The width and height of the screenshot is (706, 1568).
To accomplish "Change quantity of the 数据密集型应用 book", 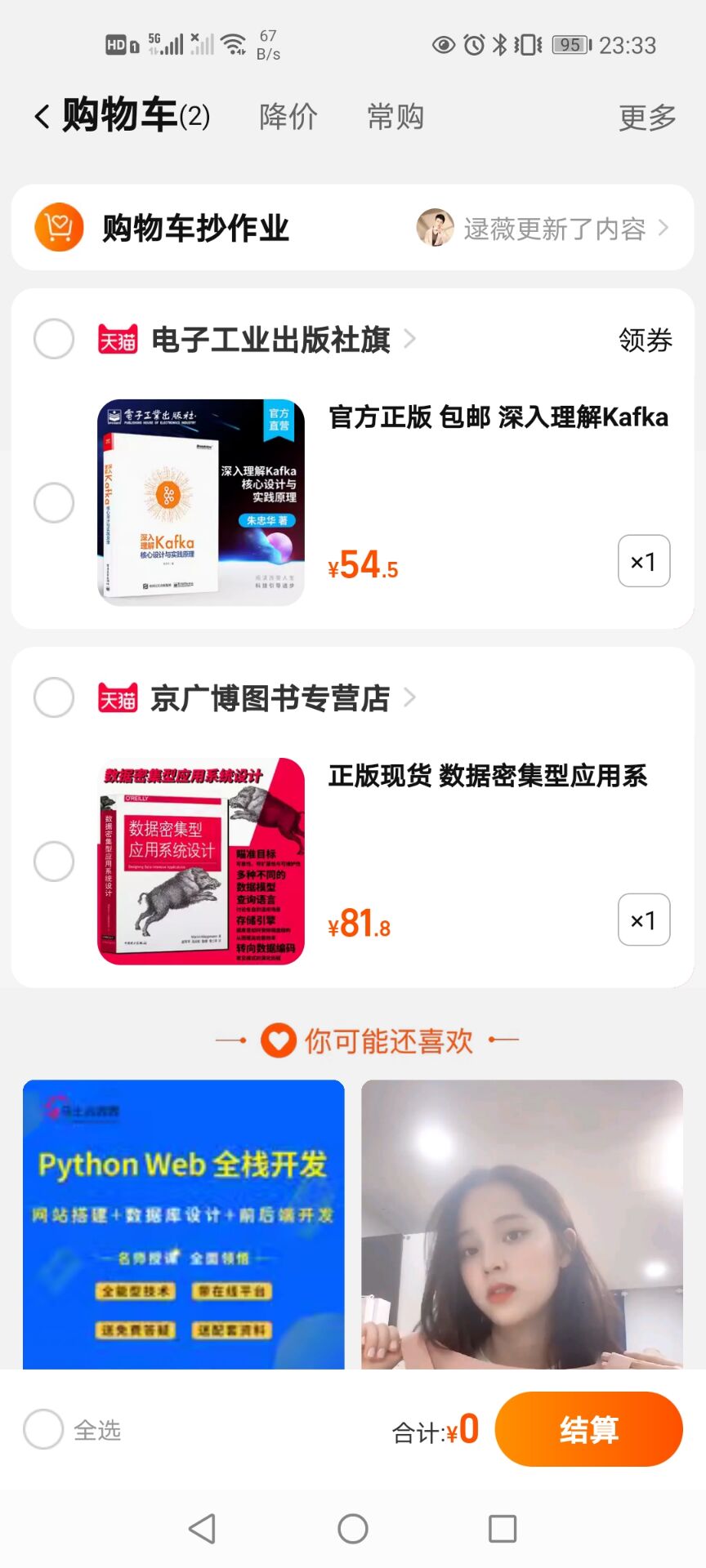I will pos(644,920).
